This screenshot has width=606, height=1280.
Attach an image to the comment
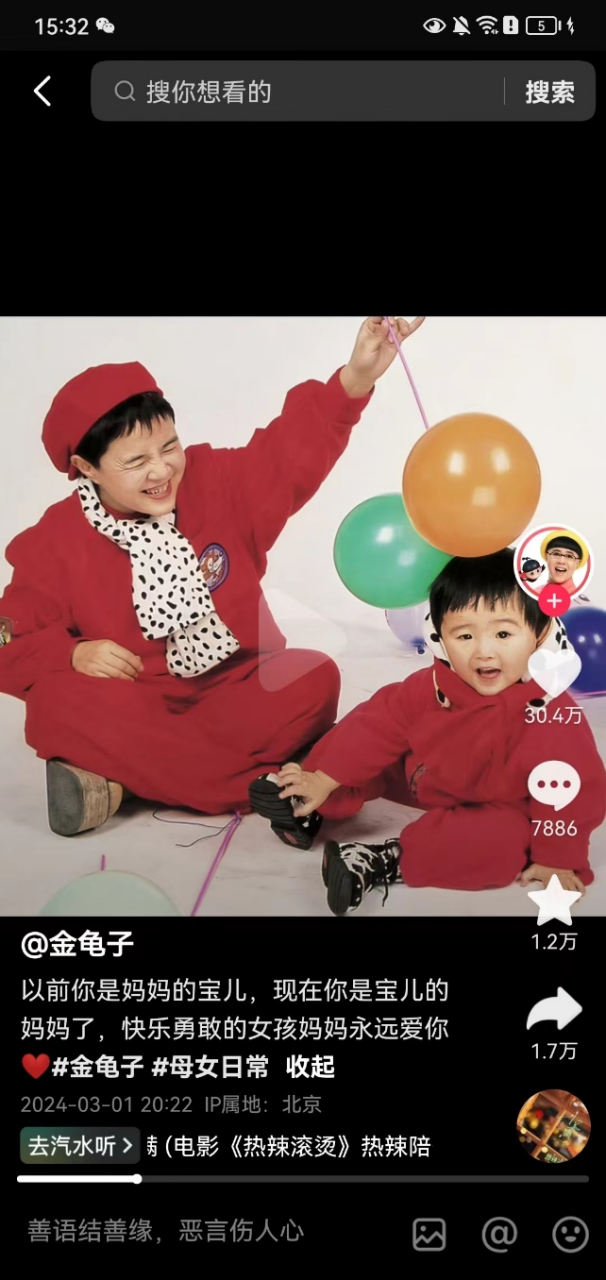(429, 1234)
